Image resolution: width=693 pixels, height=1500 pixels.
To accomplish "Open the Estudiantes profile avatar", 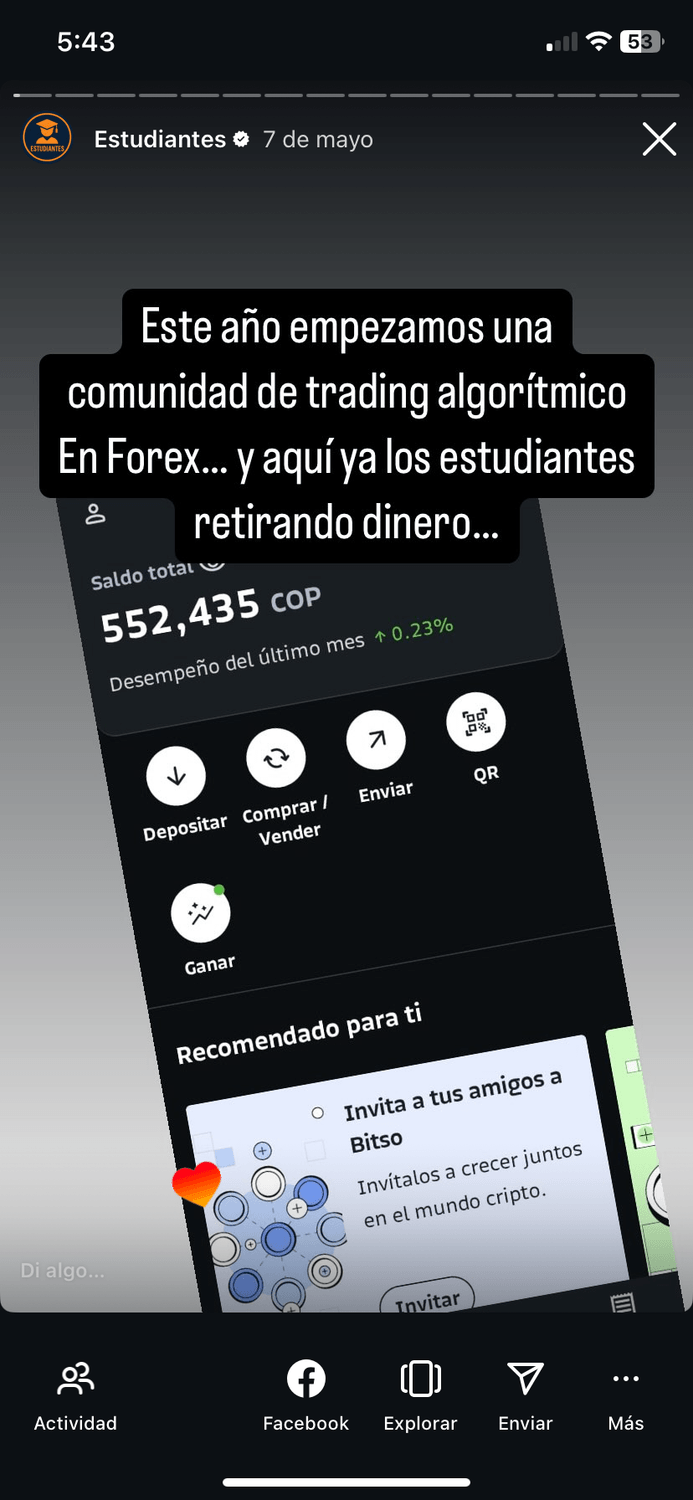I will pos(46,139).
